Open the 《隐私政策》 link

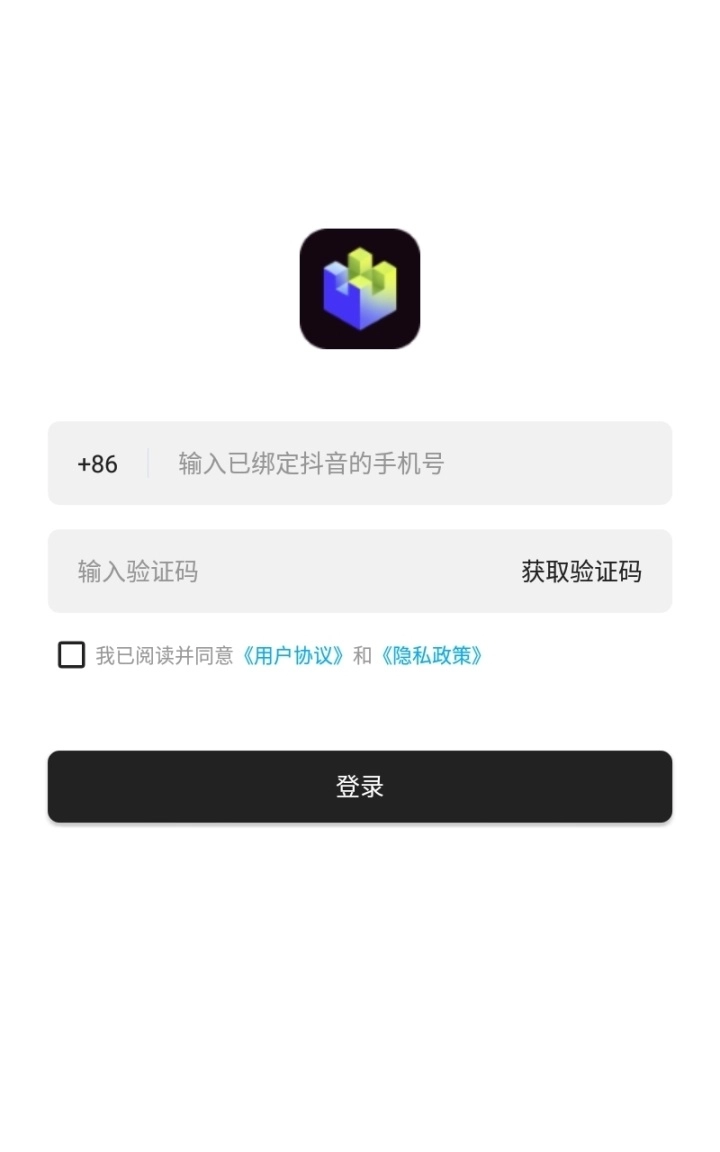tap(432, 656)
